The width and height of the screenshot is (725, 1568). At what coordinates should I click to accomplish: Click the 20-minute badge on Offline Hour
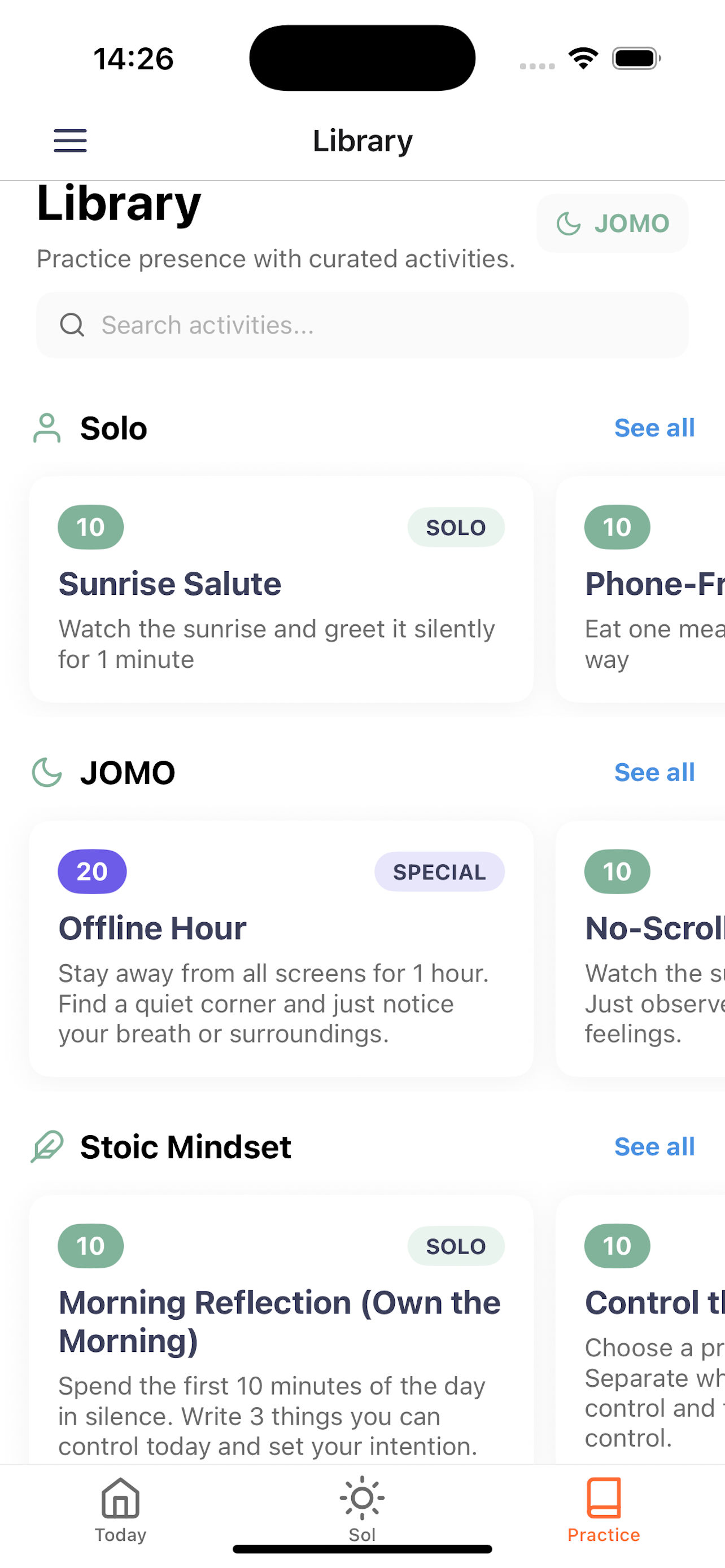[91, 871]
